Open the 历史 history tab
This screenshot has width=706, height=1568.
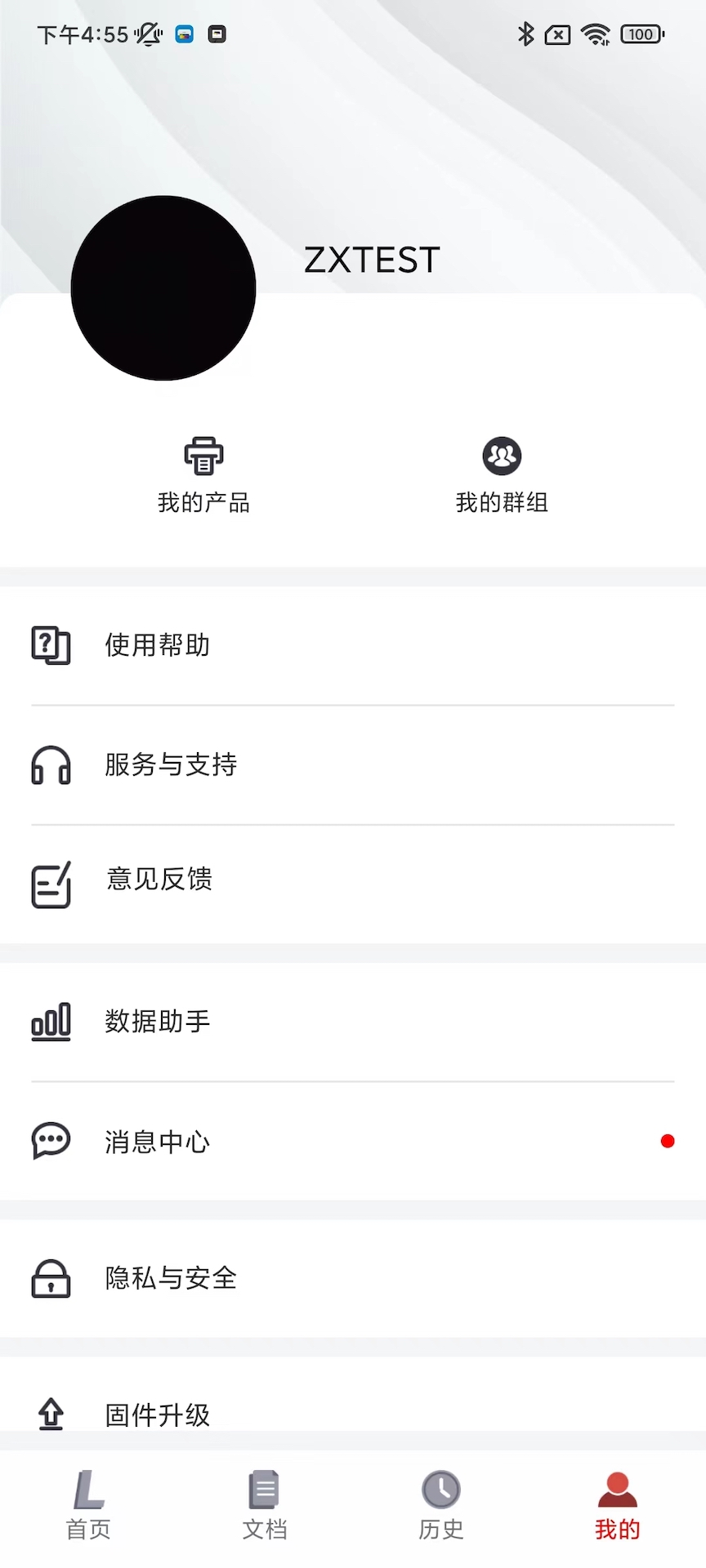(440, 1507)
